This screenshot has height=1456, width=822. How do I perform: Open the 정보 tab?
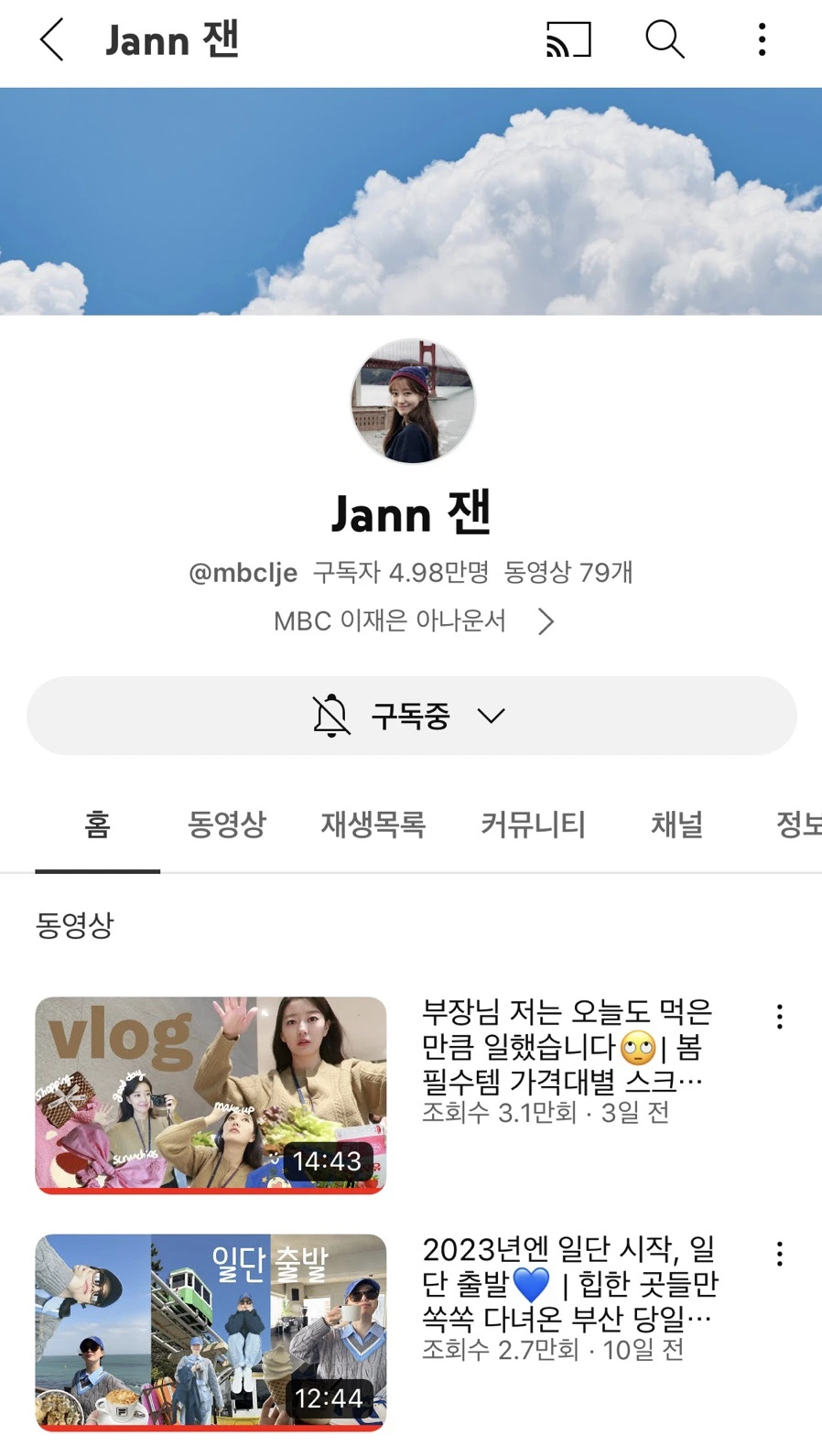796,825
